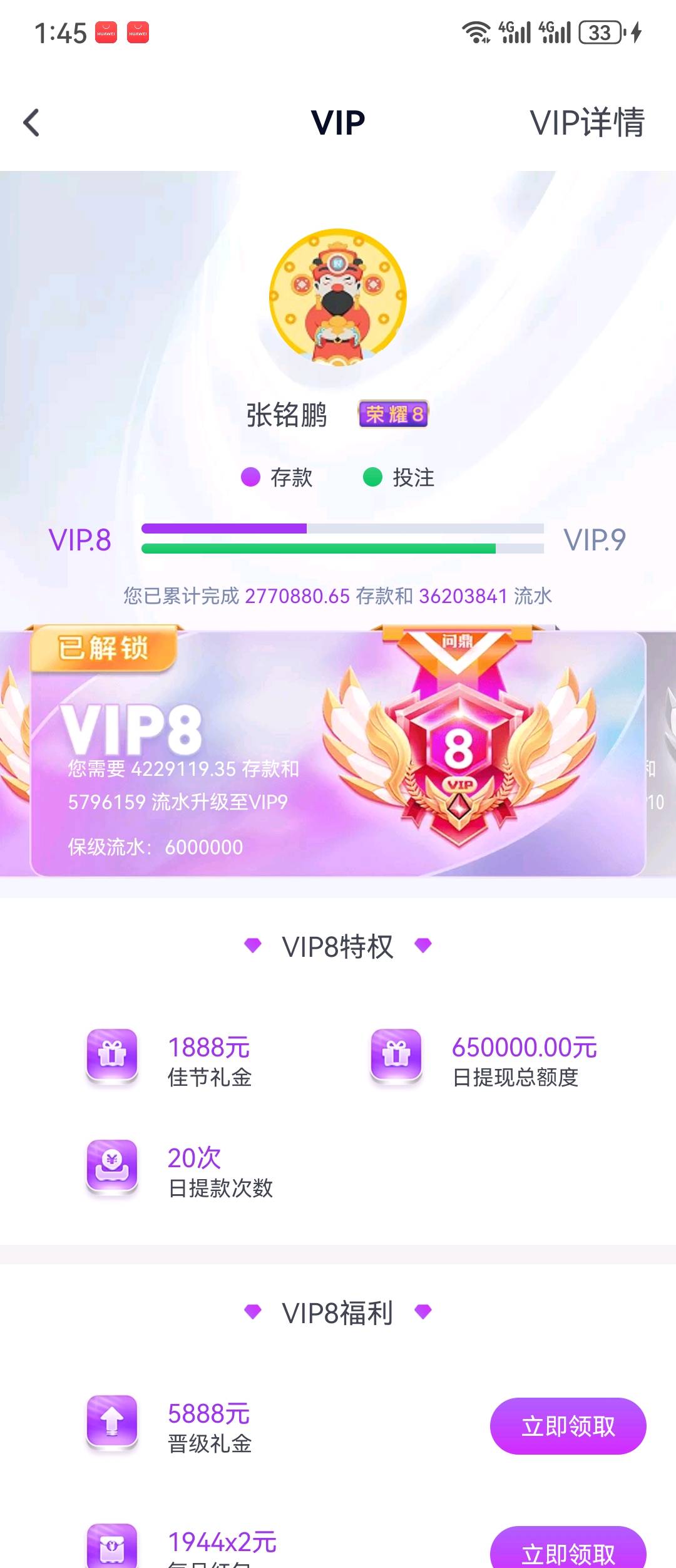Go back using the top-left arrow

tap(31, 123)
